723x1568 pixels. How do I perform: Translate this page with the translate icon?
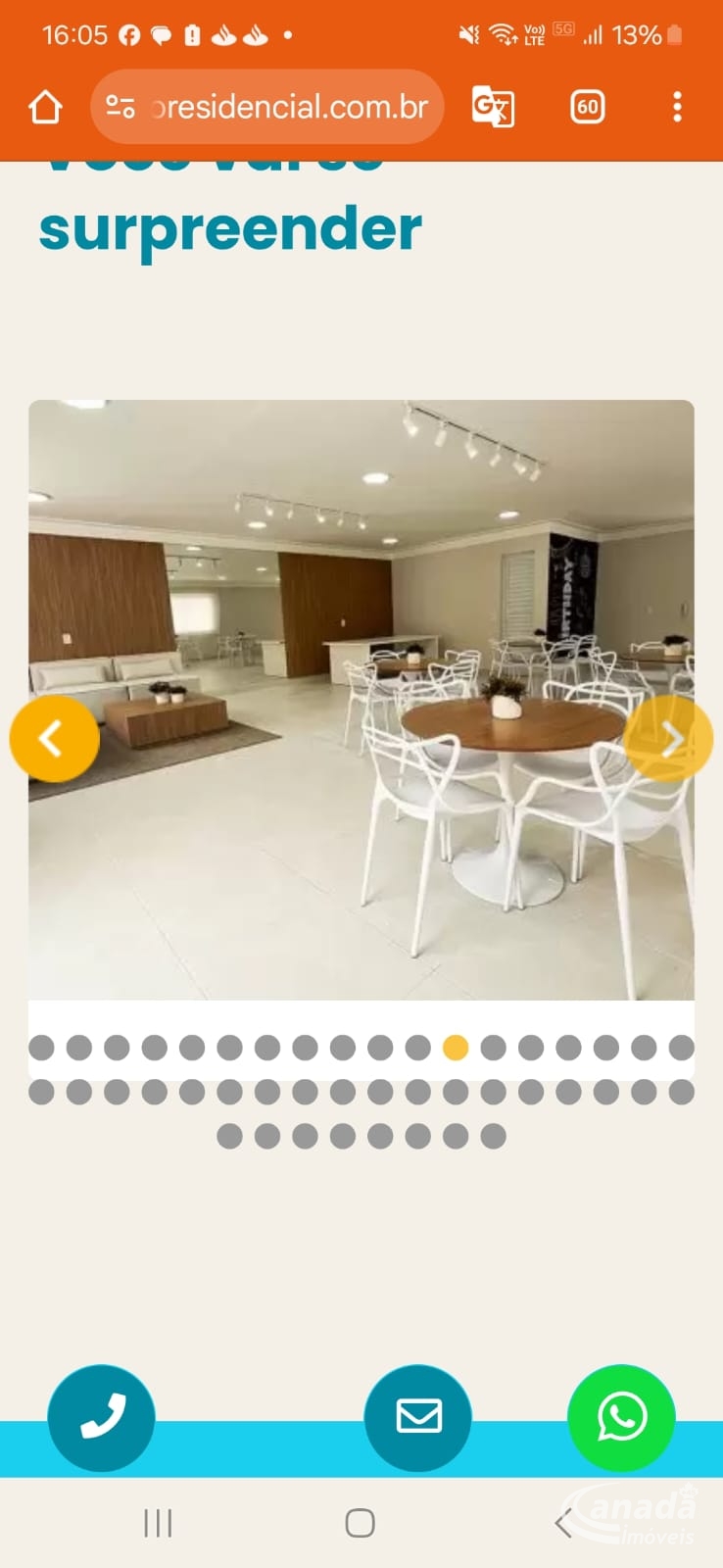coord(492,107)
